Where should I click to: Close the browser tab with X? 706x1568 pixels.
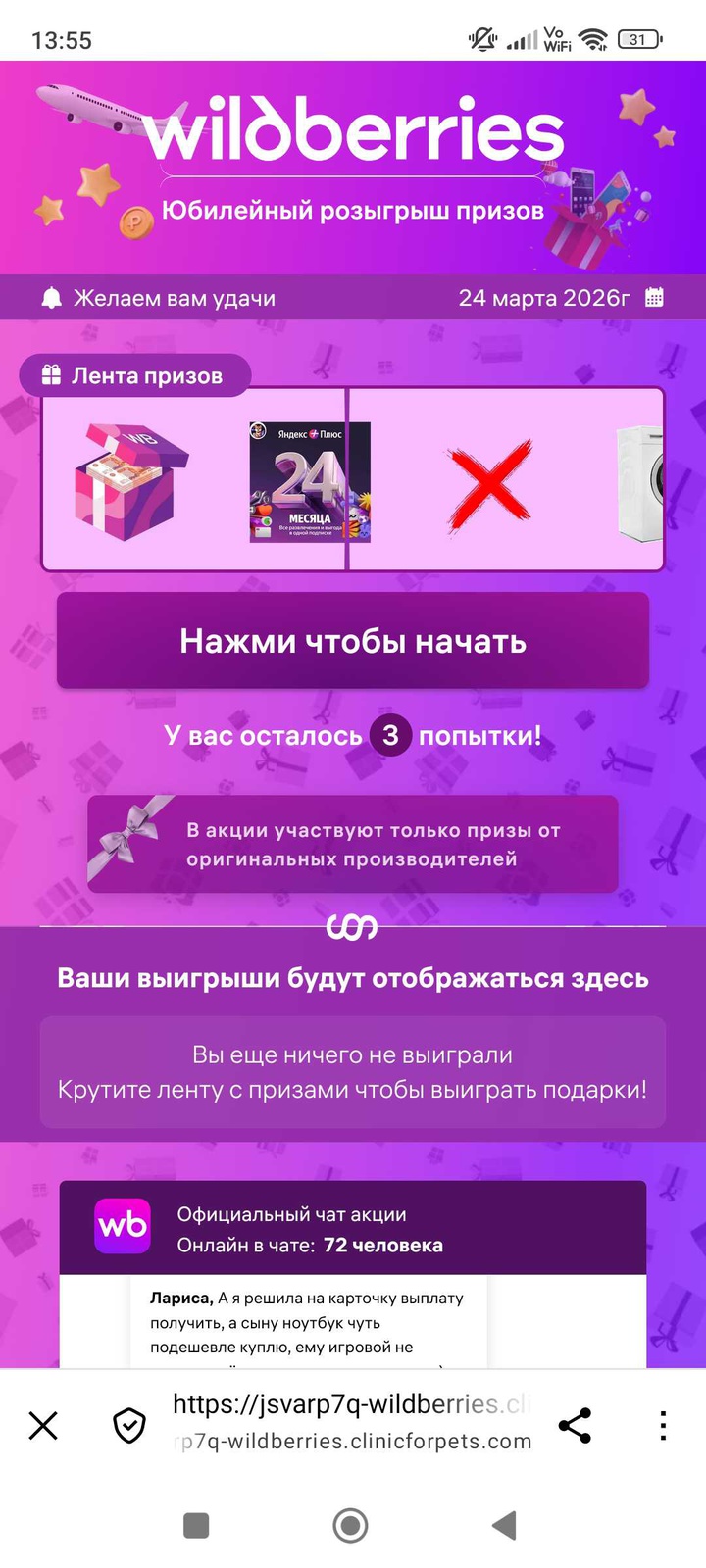tap(43, 1425)
